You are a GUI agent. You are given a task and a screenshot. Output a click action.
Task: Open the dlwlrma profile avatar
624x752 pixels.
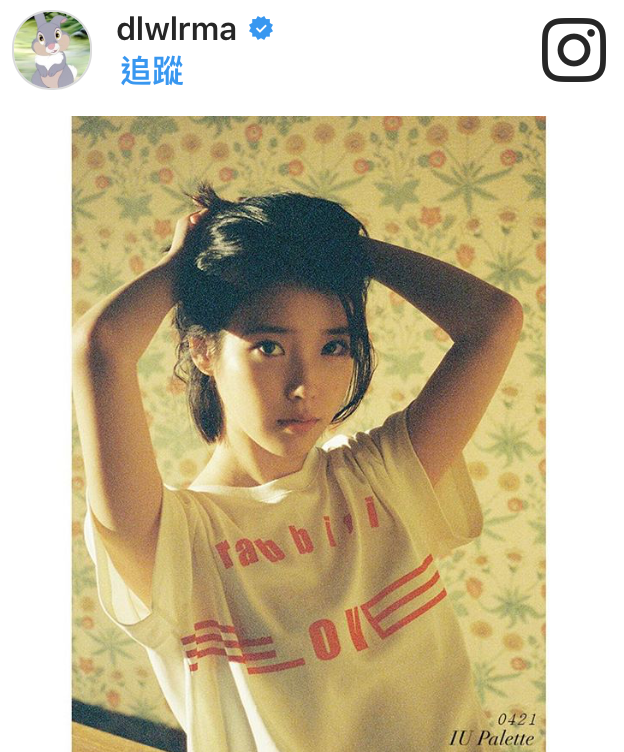coord(51,50)
